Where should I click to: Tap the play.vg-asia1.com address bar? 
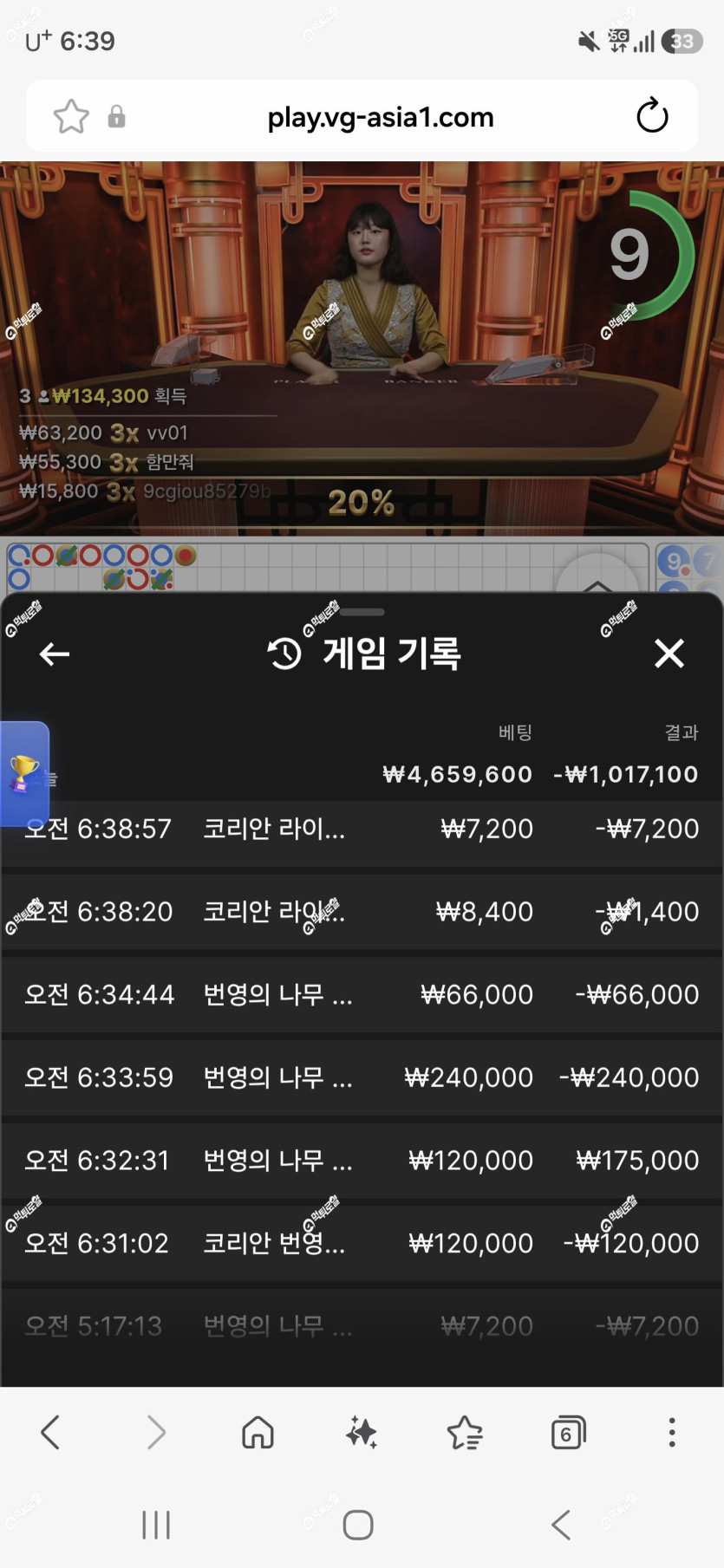[380, 117]
